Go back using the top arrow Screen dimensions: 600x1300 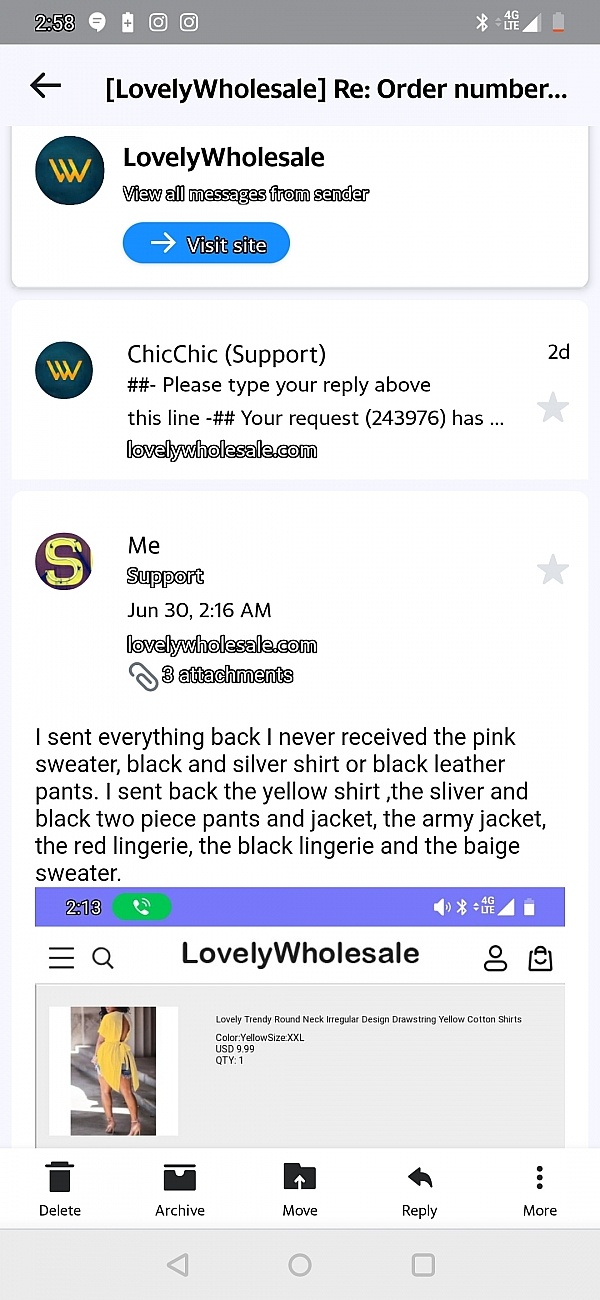pyautogui.click(x=45, y=86)
